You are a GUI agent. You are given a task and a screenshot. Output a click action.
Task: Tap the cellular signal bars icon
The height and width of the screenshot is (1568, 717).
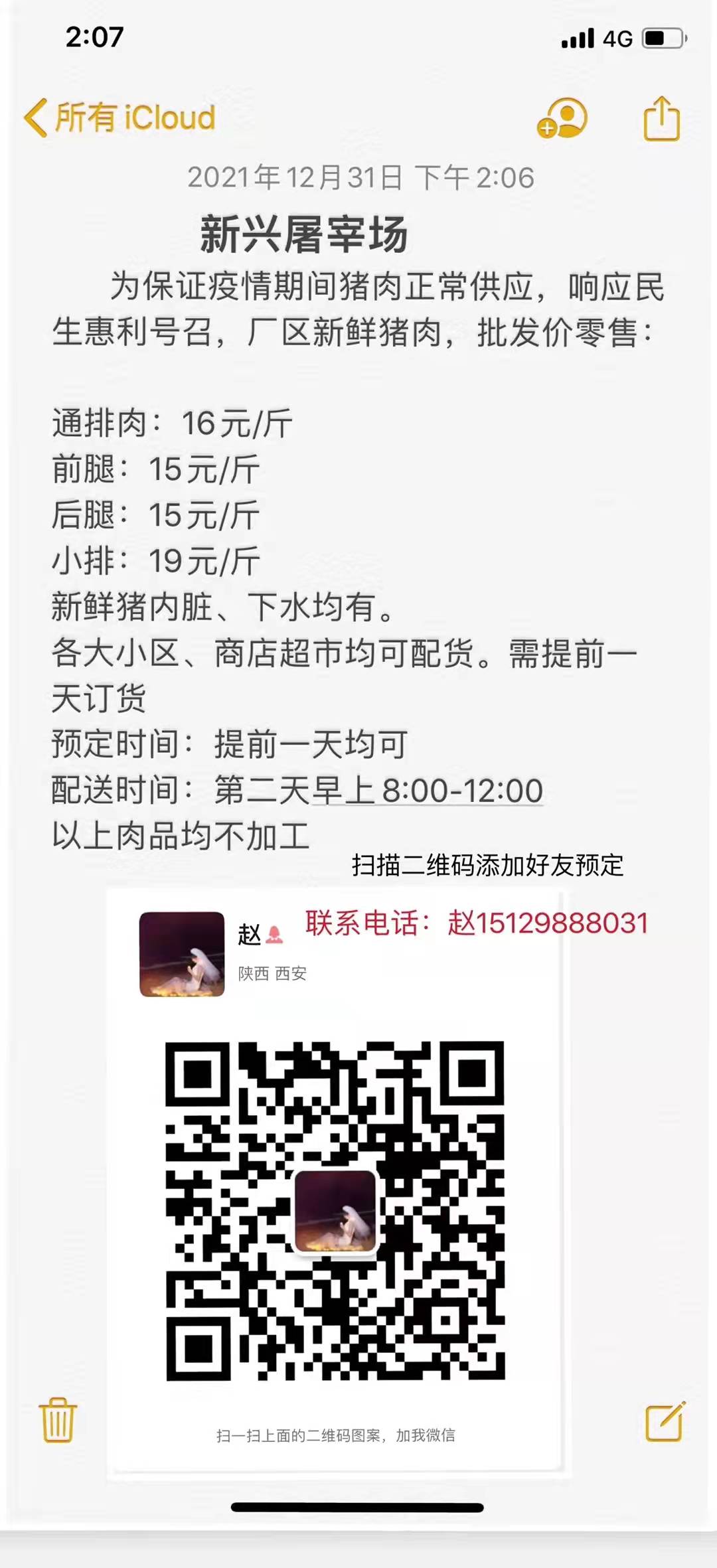(x=576, y=38)
